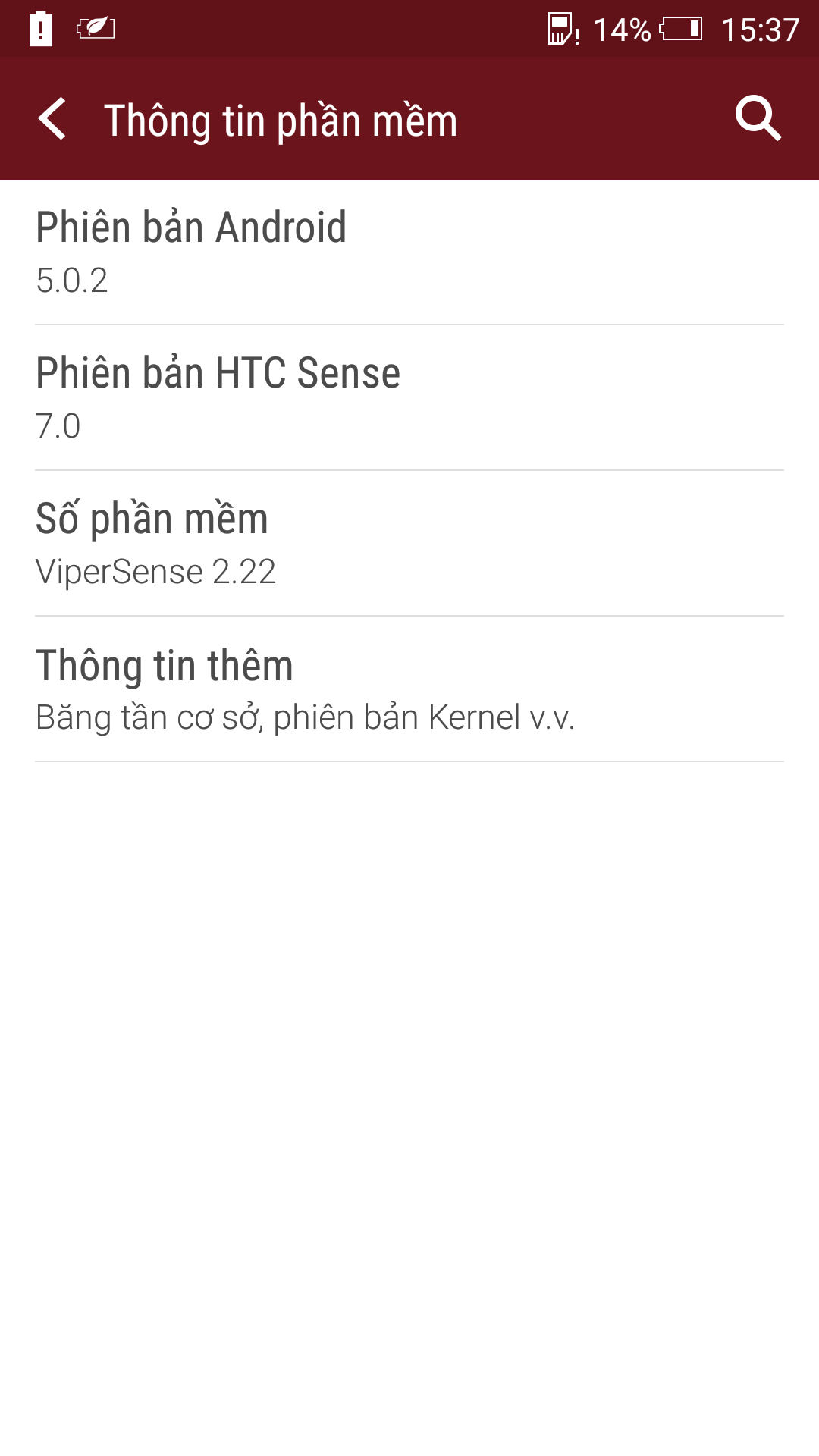Viewport: 819px width, 1456px height.
Task: Select the Phiên bản HTC Sense row
Action: 409,398
